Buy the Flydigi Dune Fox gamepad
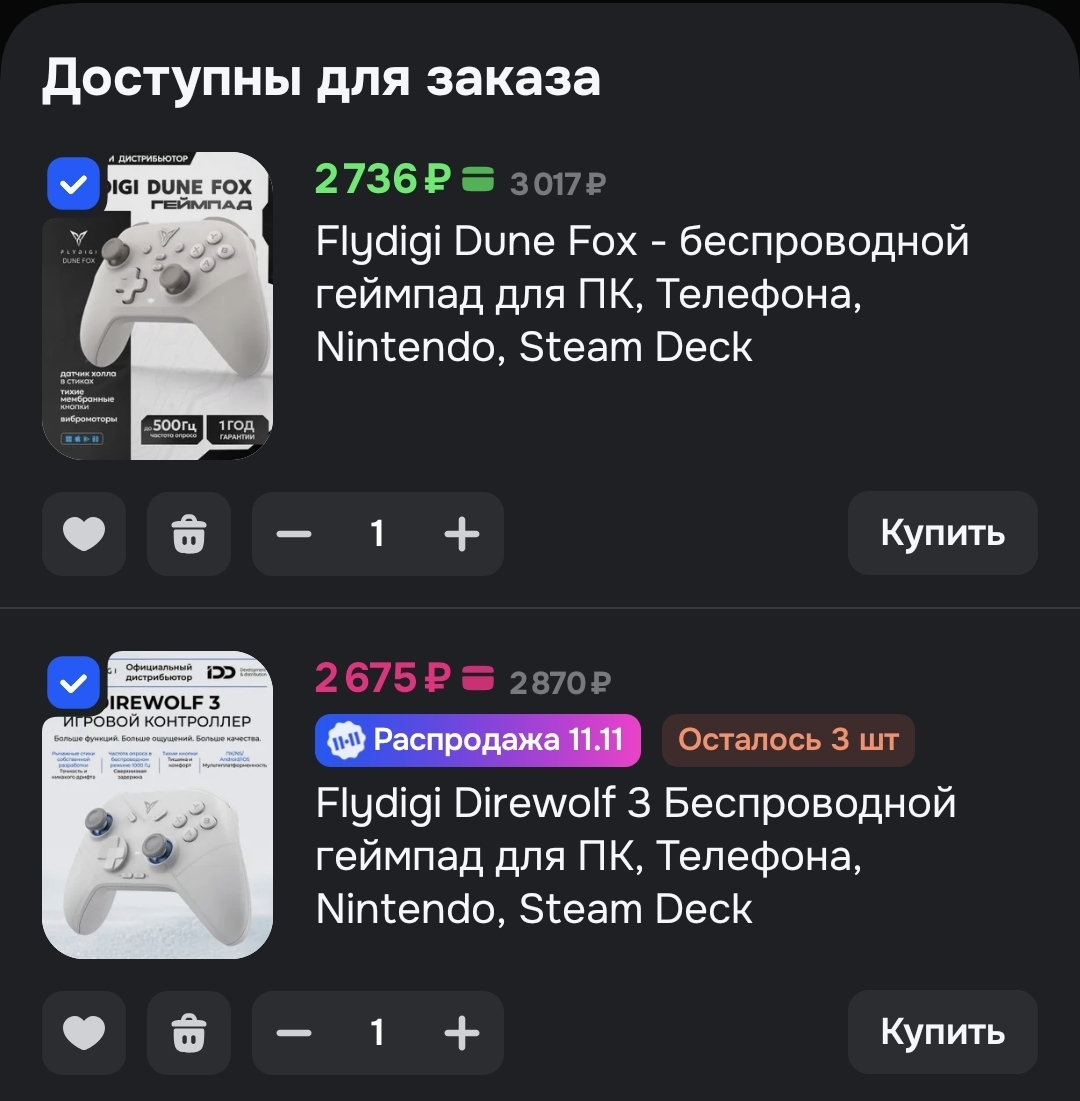The height and width of the screenshot is (1101, 1080). point(942,533)
